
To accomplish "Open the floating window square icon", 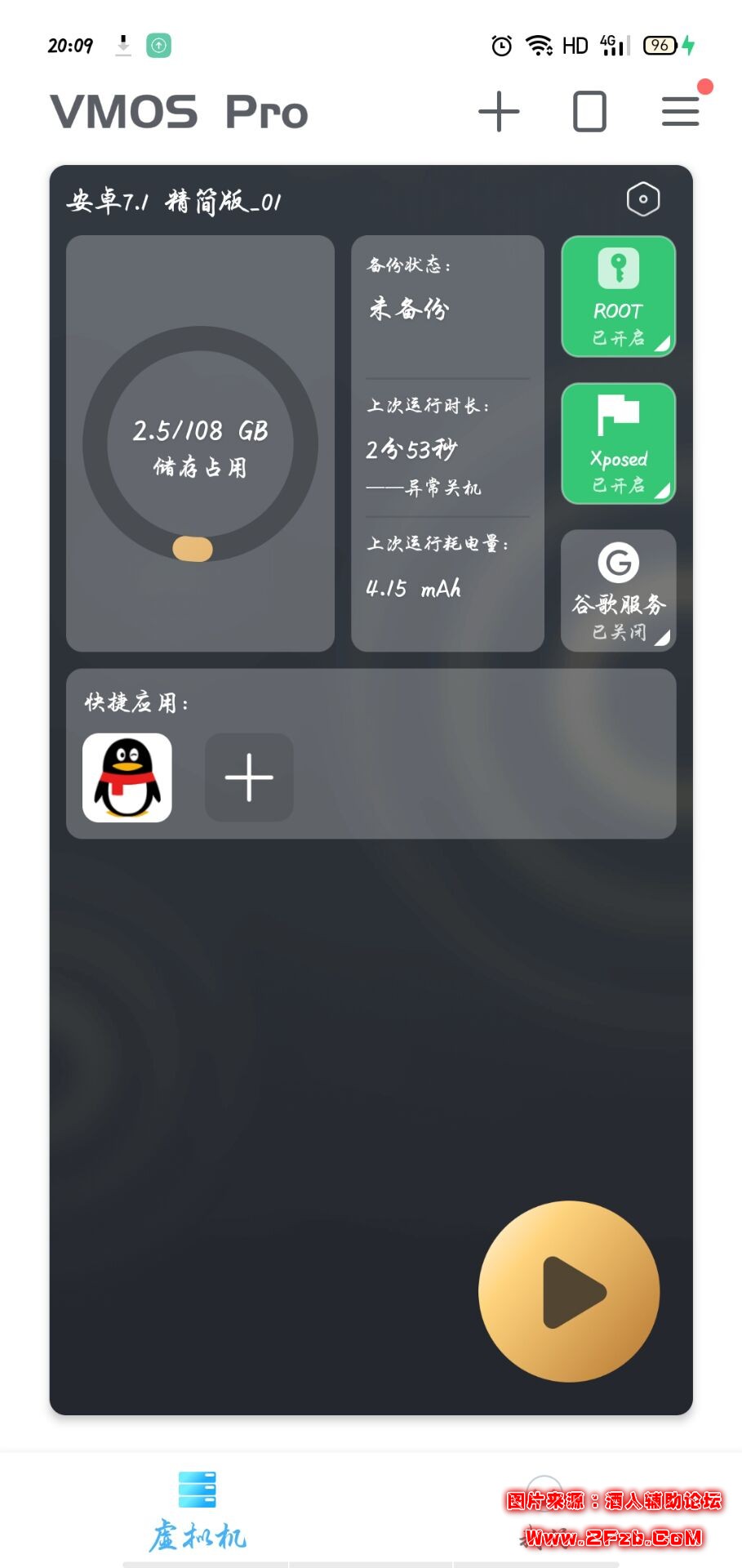I will click(x=589, y=112).
